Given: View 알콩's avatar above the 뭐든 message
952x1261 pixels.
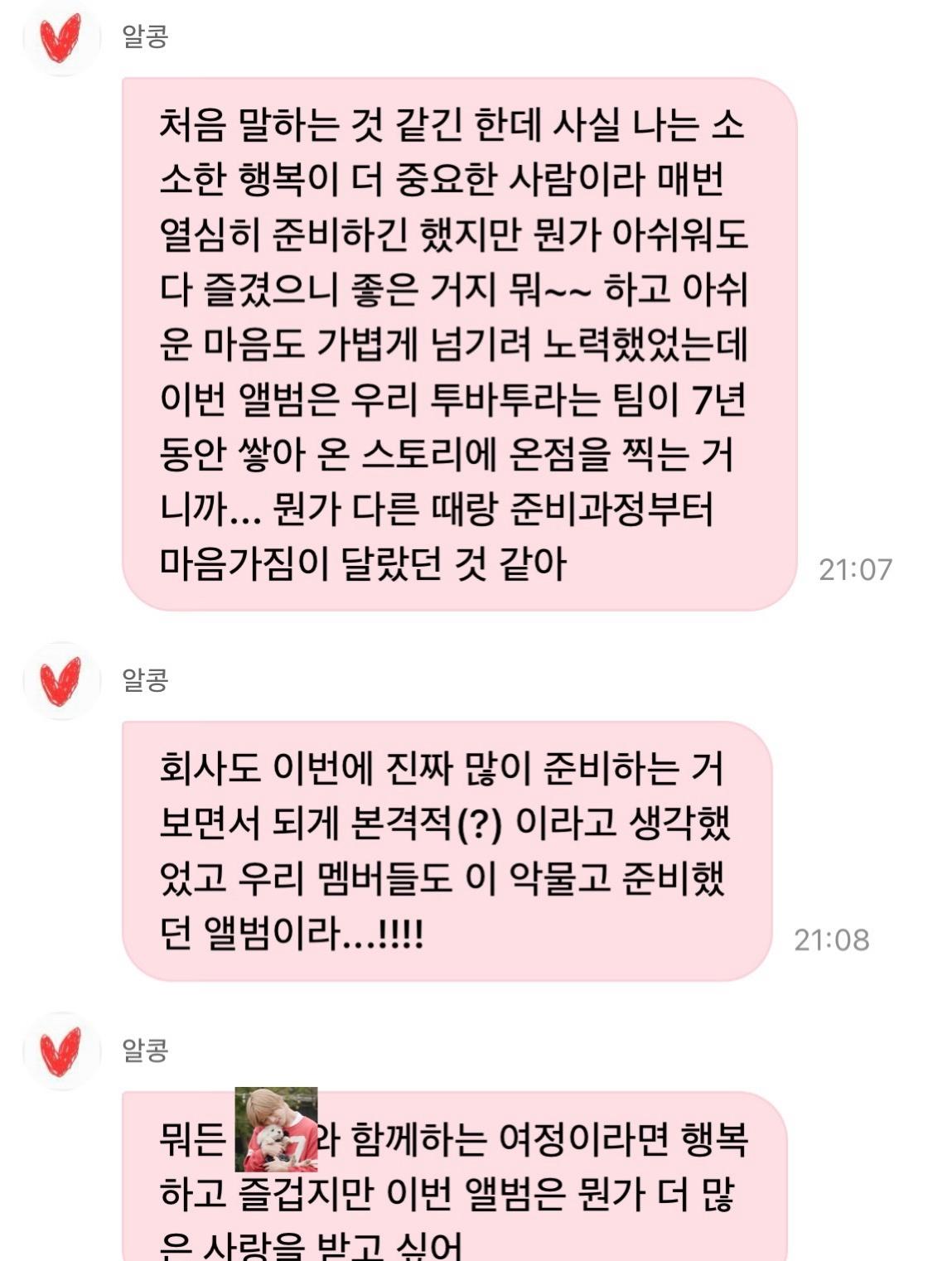Looking at the screenshot, I should click(x=62, y=1051).
